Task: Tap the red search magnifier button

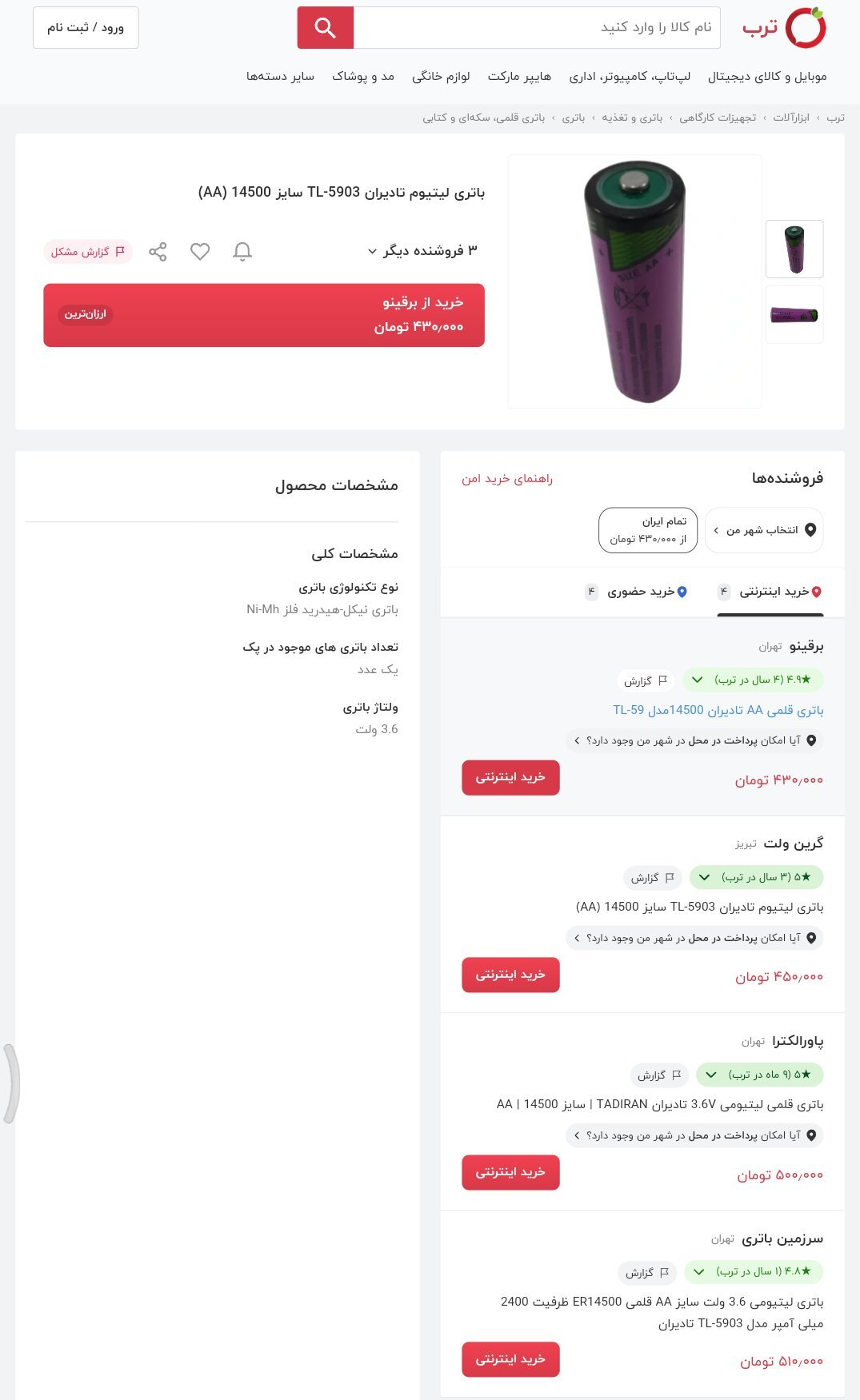Action: point(325,28)
